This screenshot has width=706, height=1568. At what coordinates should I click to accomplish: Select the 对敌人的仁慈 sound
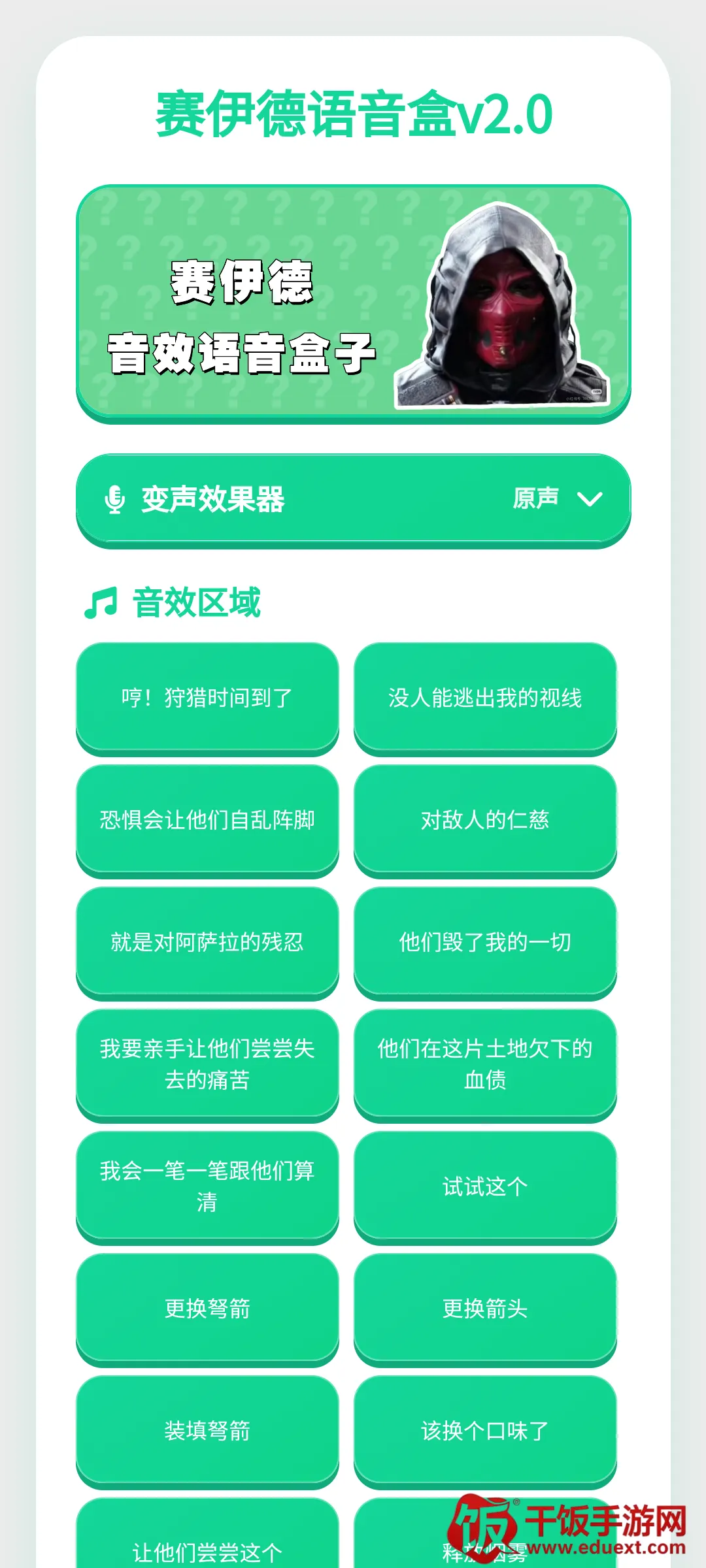pos(485,820)
